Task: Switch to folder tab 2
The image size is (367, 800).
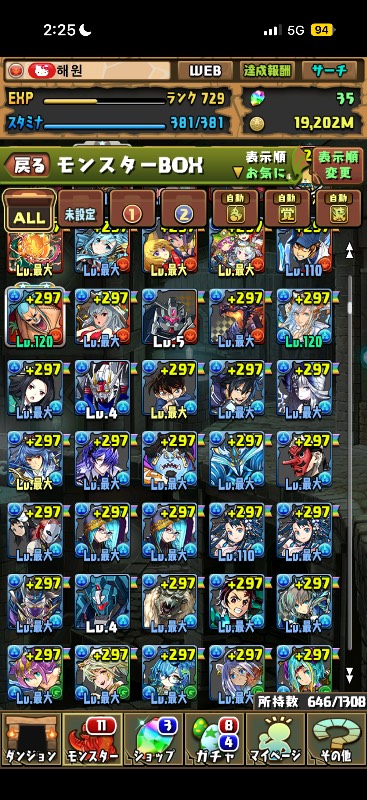Action: click(183, 209)
